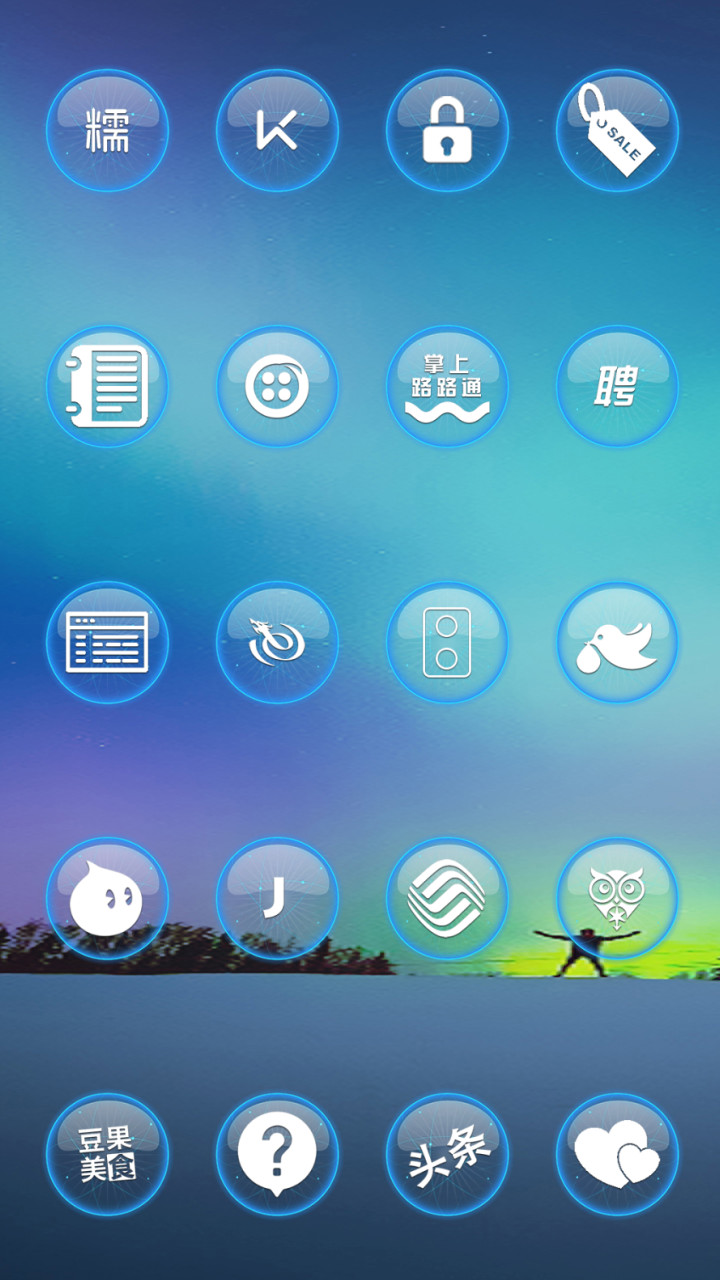Open the app with the 糯 icon
This screenshot has height=1280, width=720.
[107, 130]
